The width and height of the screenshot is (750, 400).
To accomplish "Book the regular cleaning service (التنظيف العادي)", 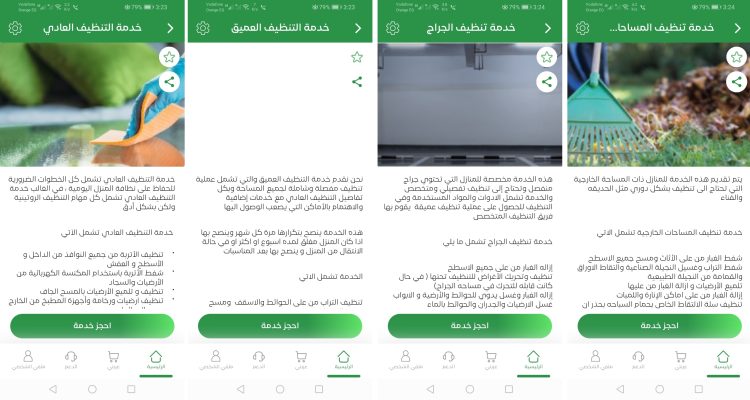I will [92, 325].
